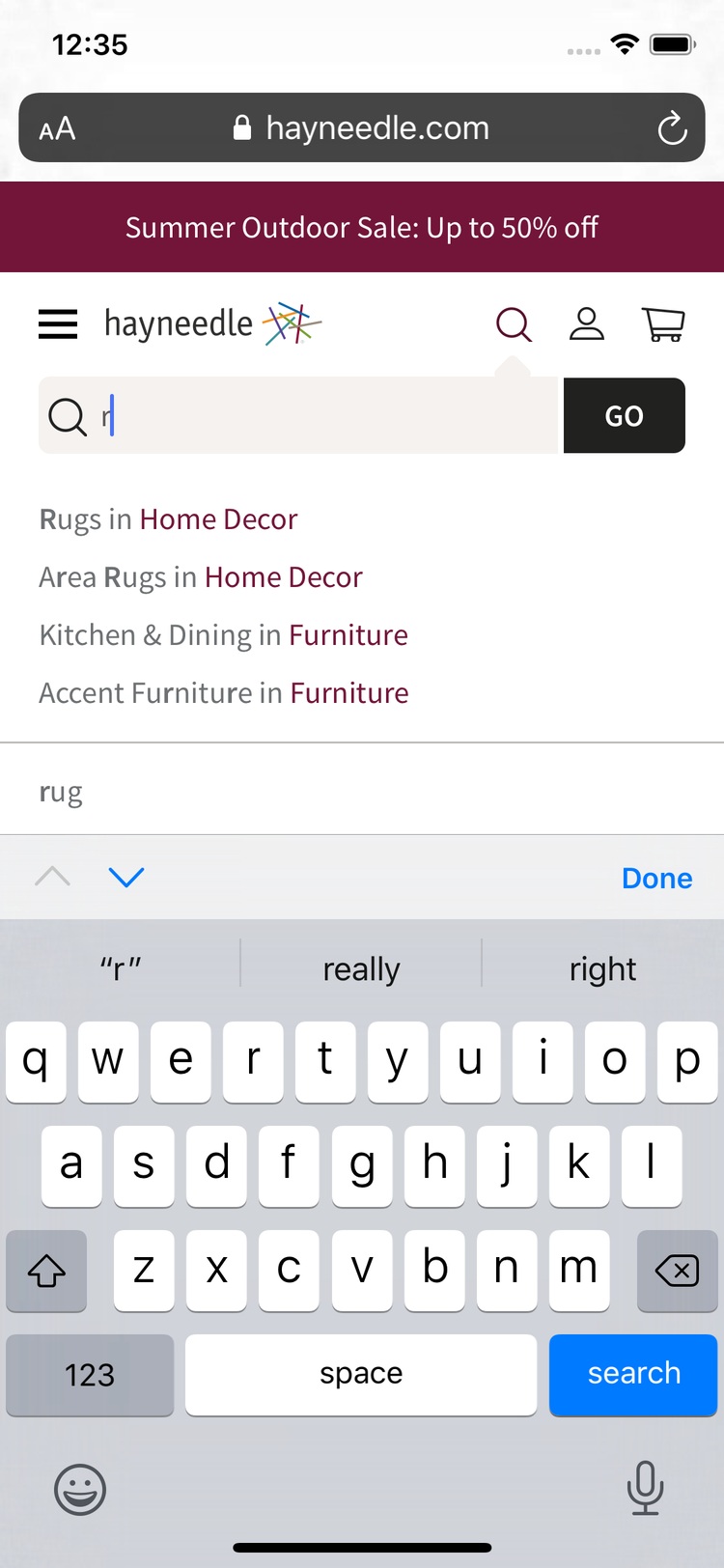Move to the next field with down arrow
Viewport: 724px width, 1568px height.
point(126,877)
